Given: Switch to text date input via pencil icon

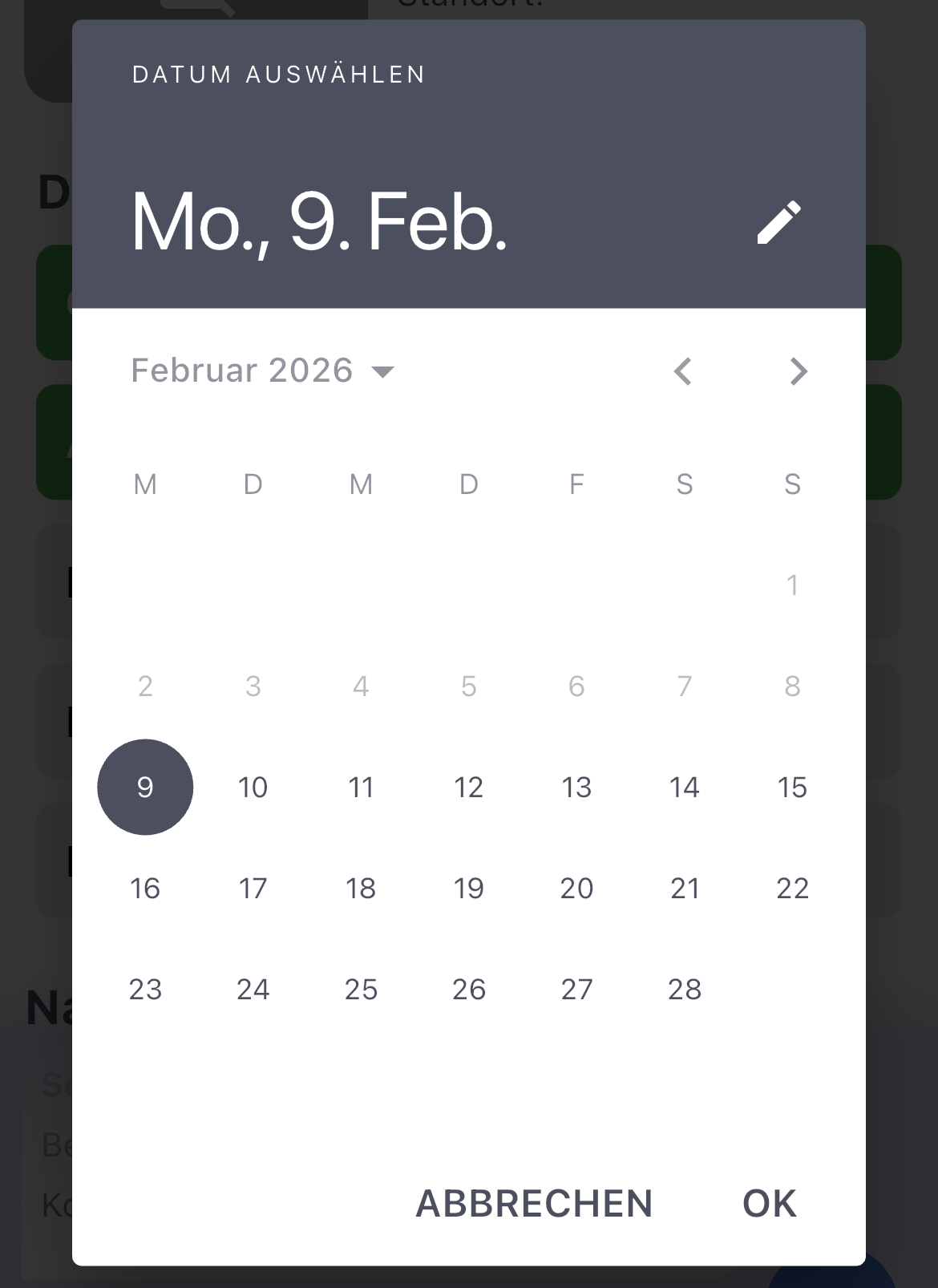Looking at the screenshot, I should 778,222.
